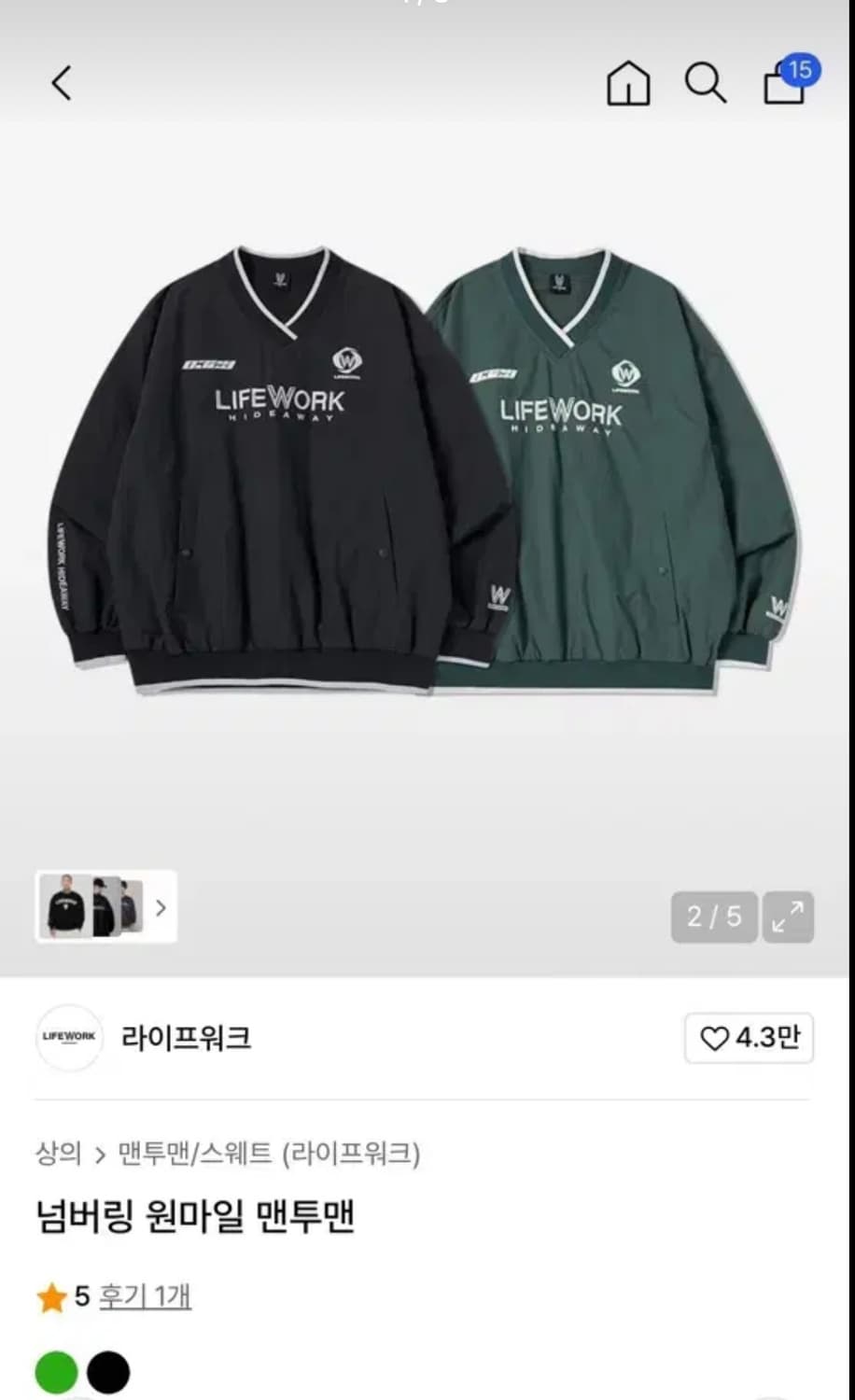Tap brand name 라이프워크 text
Screen dimensions: 855x1400
pyautogui.click(x=187, y=1039)
